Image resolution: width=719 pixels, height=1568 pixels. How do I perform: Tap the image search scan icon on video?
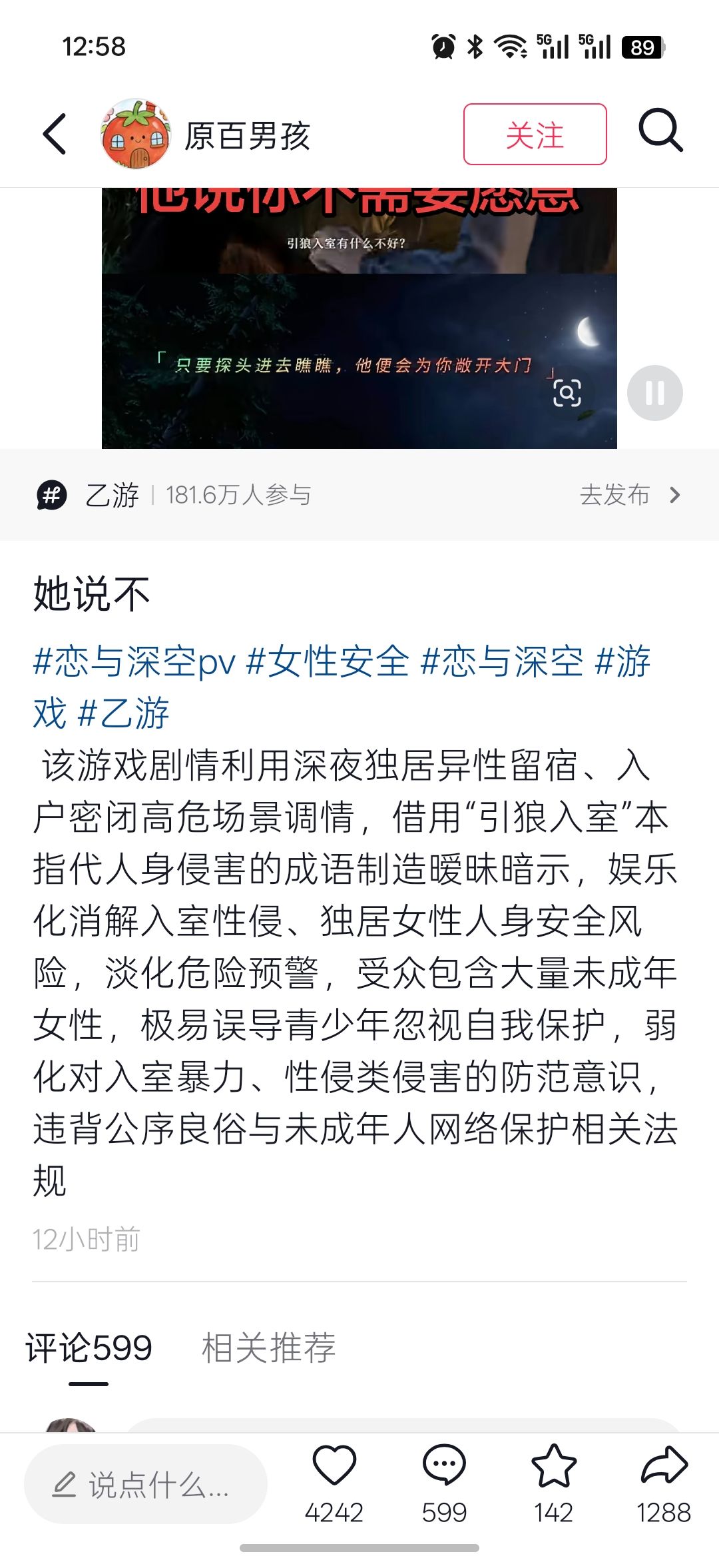click(x=567, y=392)
